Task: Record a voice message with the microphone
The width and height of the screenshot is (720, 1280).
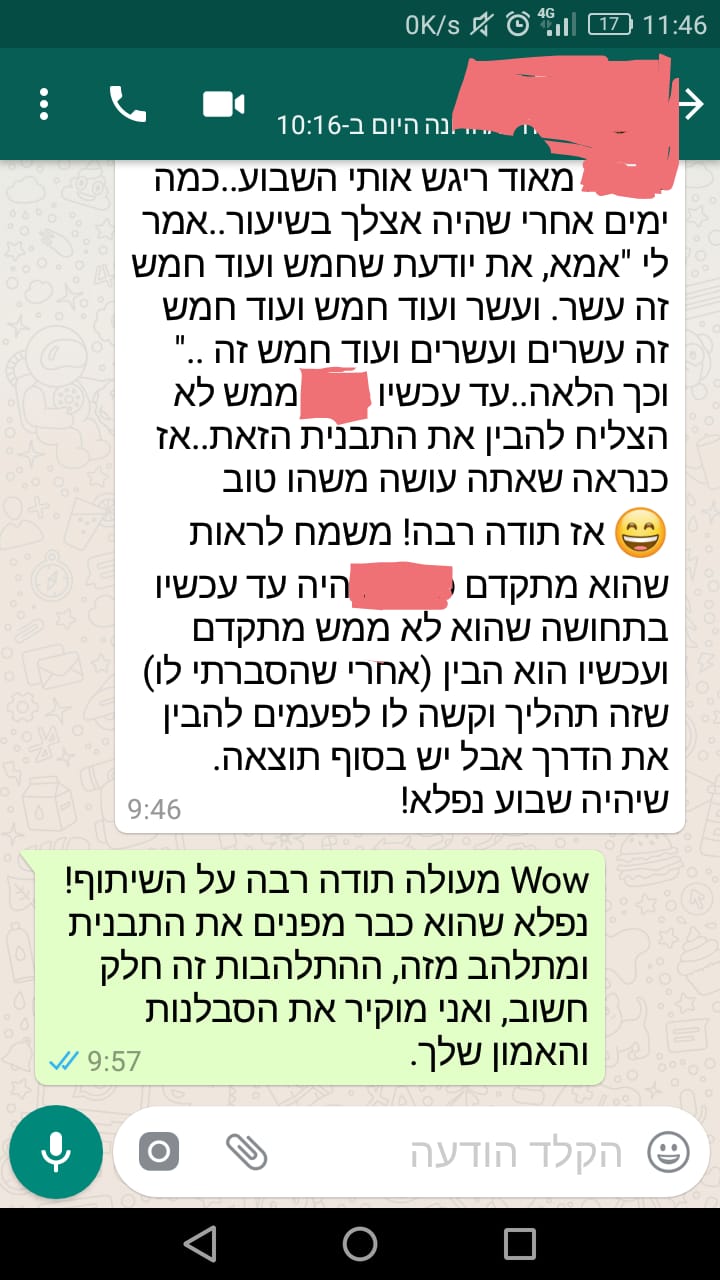Action: pos(56,1153)
